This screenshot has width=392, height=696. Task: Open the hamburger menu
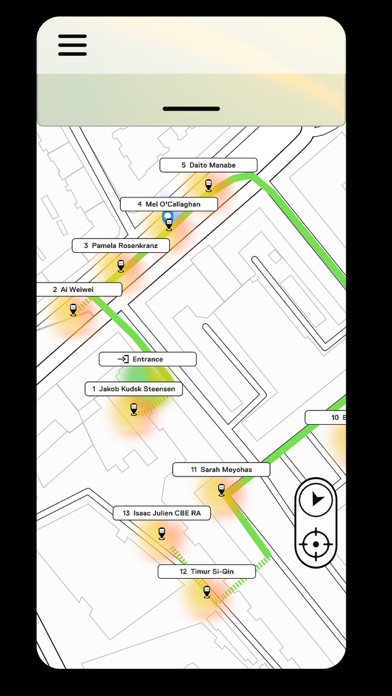[72, 45]
